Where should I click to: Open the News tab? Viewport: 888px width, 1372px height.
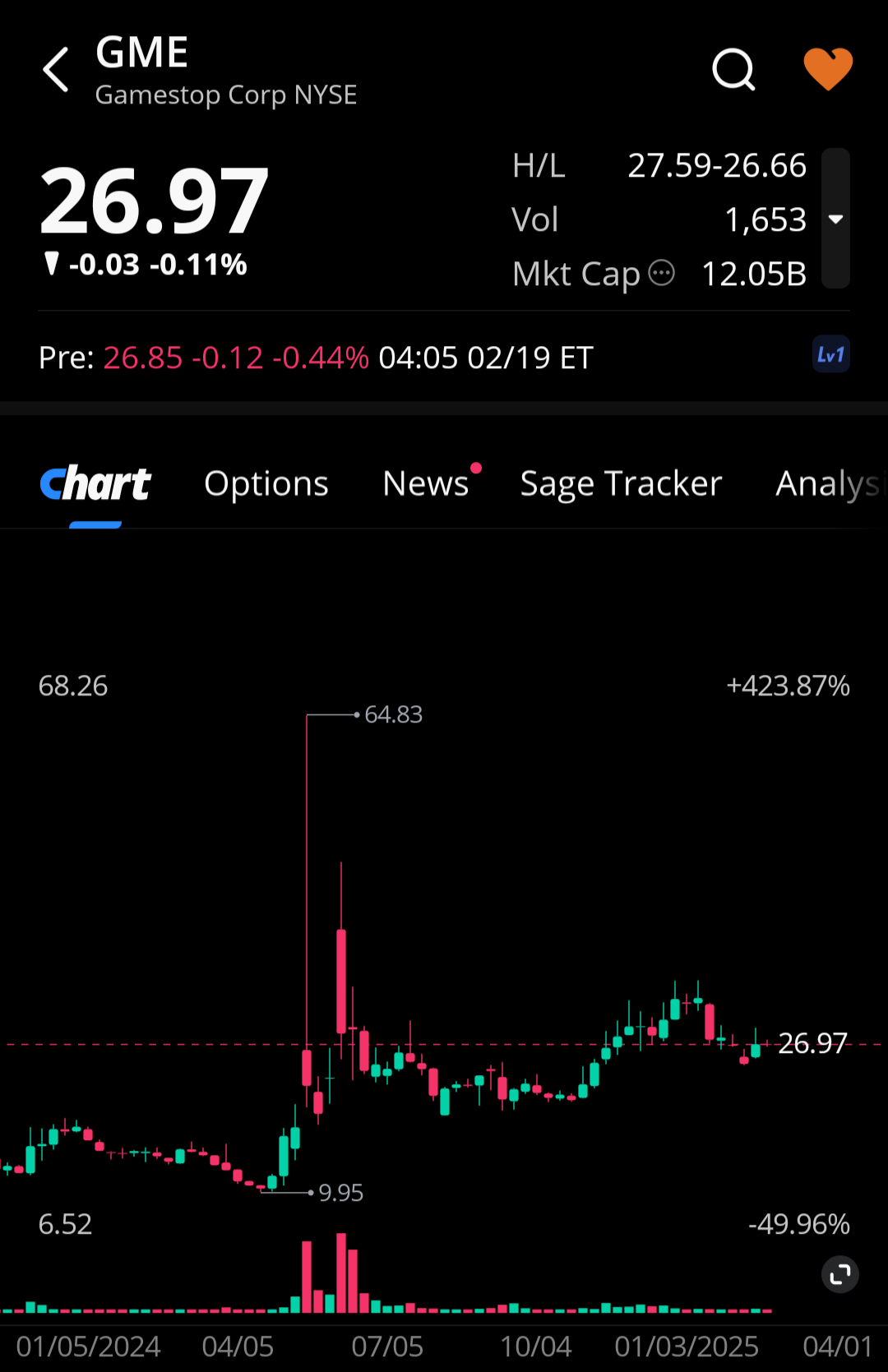(426, 483)
